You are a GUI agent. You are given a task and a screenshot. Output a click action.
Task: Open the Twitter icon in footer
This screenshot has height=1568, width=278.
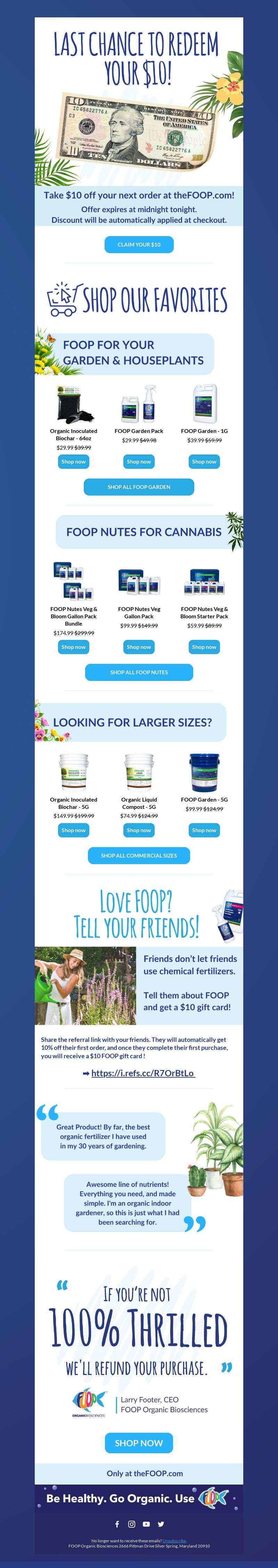click(x=161, y=1524)
